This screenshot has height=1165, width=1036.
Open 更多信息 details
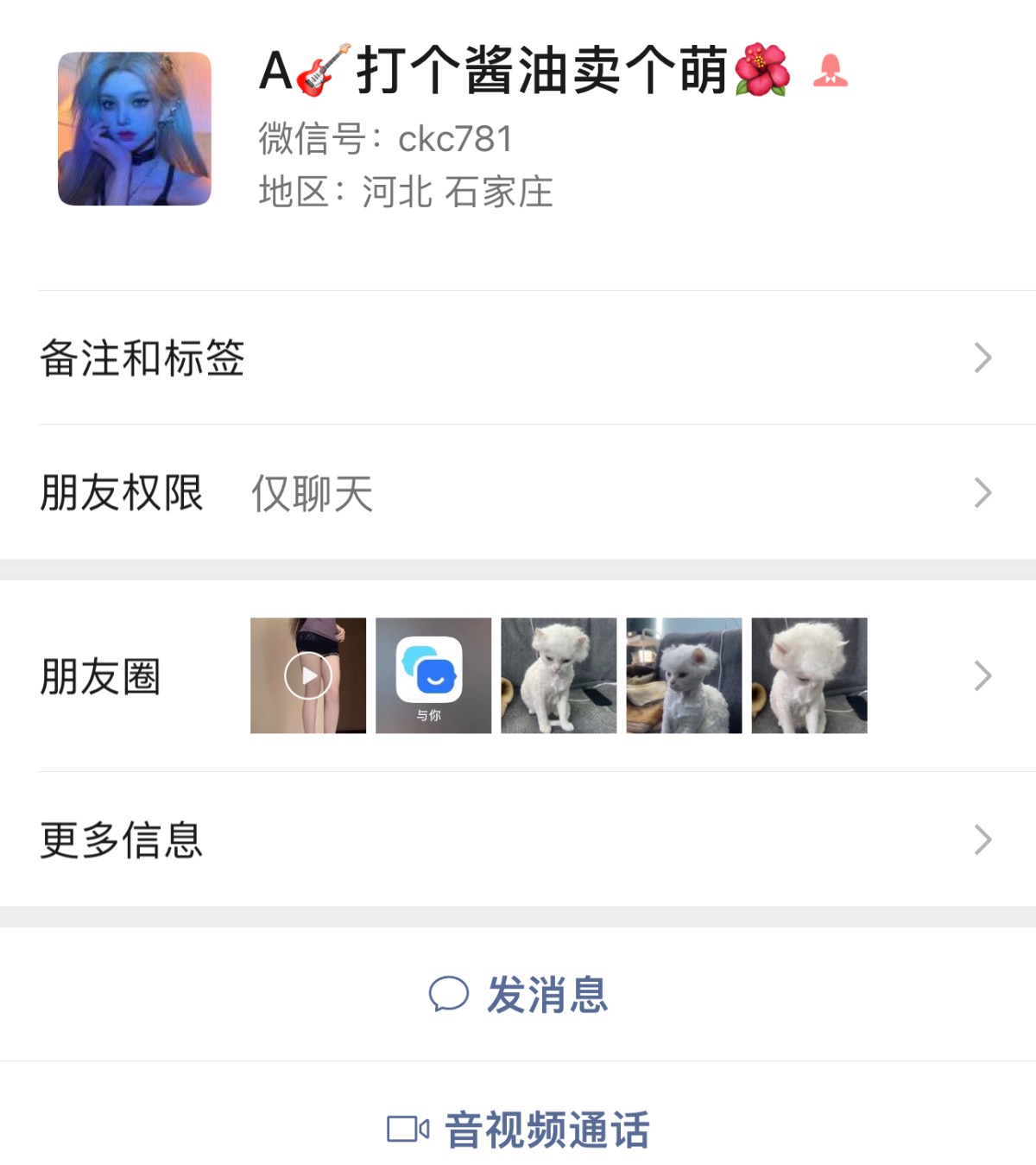point(518,839)
